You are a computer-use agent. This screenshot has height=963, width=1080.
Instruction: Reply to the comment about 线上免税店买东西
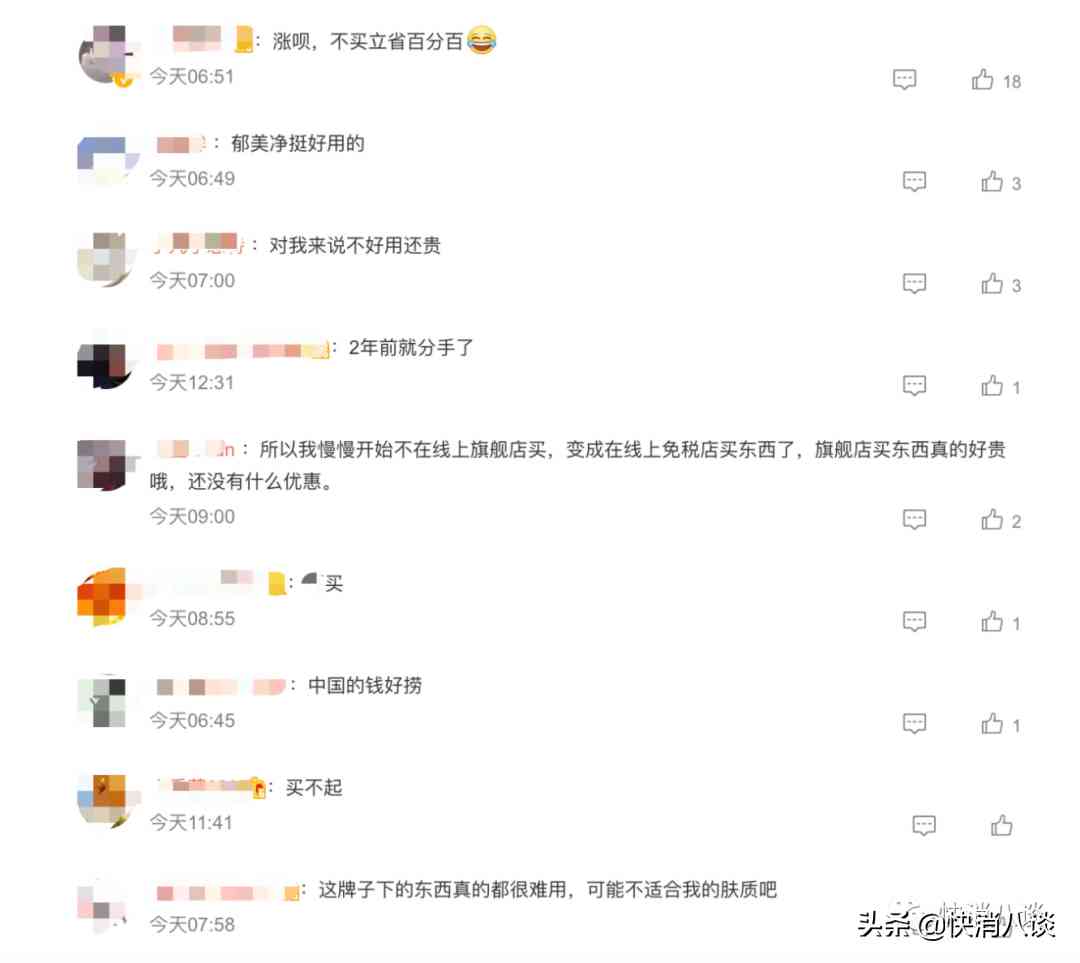click(914, 520)
